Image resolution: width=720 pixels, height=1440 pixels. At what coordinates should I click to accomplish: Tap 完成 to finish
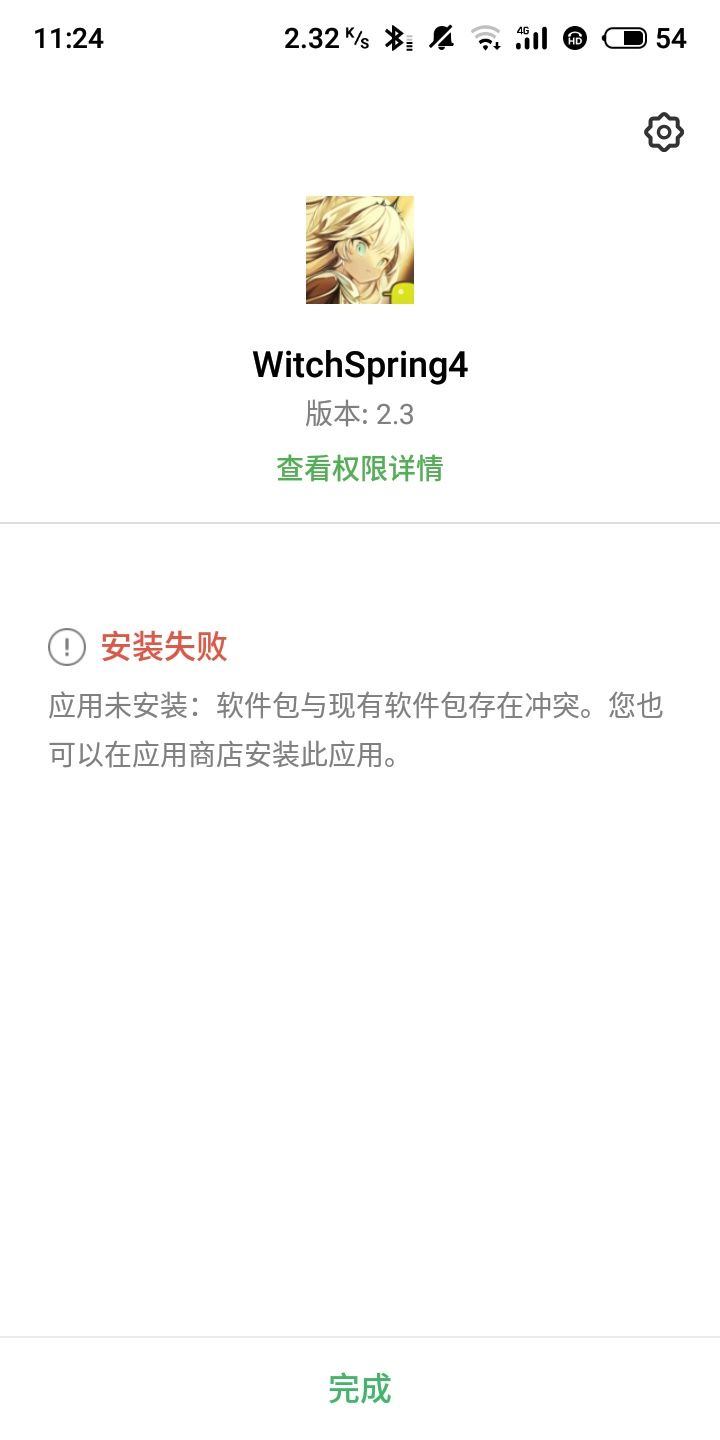point(360,1388)
